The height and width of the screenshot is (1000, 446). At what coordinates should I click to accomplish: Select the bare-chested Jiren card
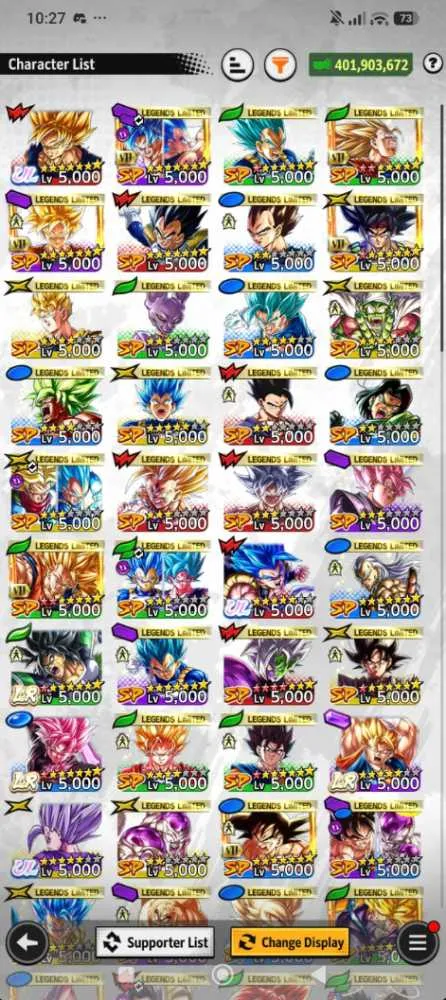pyautogui.click(x=375, y=578)
